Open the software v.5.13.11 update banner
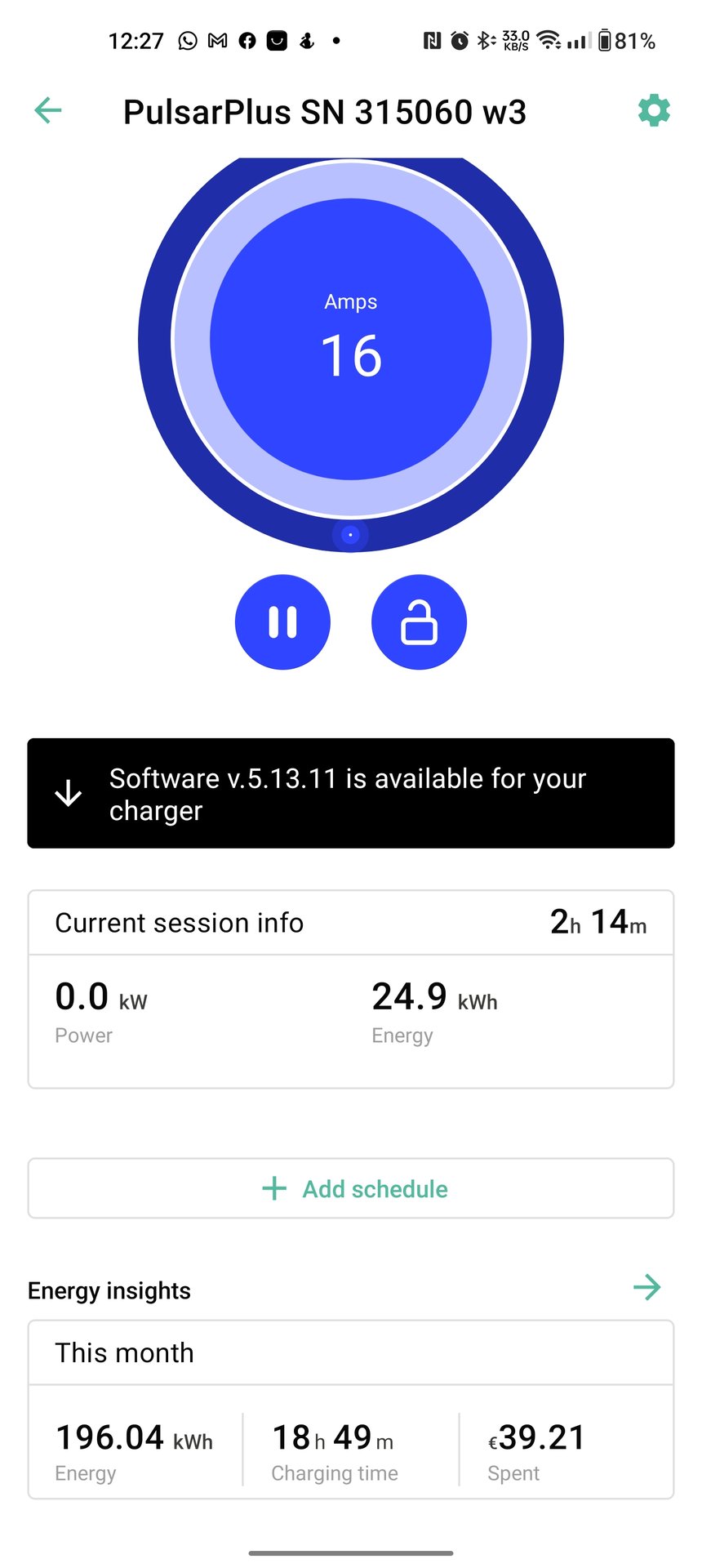 click(x=351, y=793)
